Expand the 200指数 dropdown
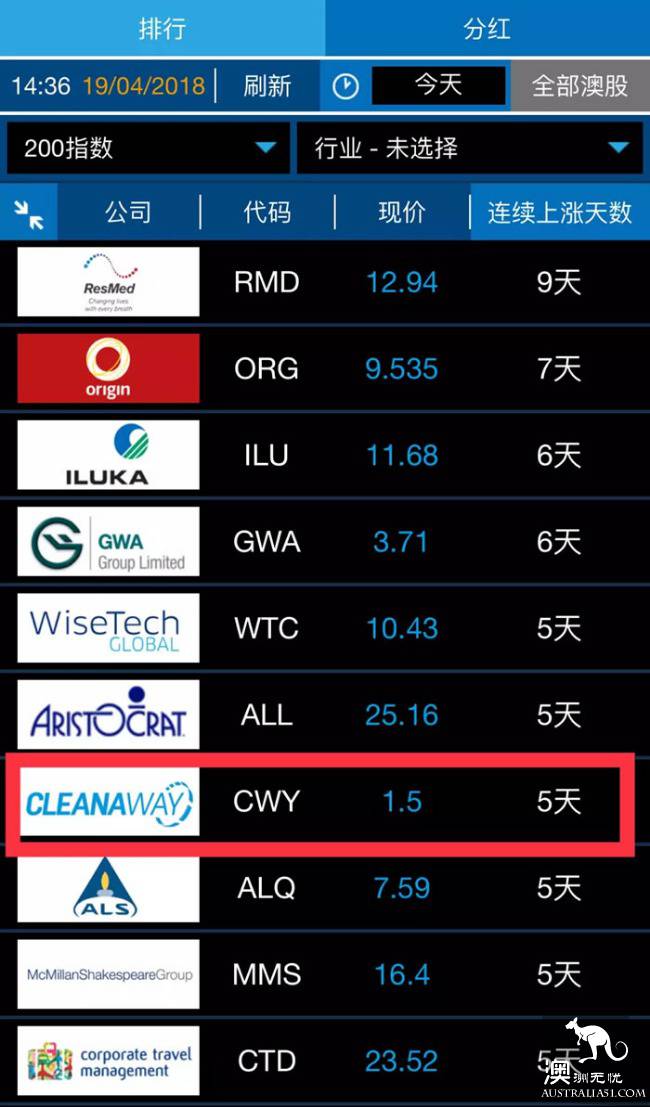Viewport: 650px width, 1107px height. [149, 149]
